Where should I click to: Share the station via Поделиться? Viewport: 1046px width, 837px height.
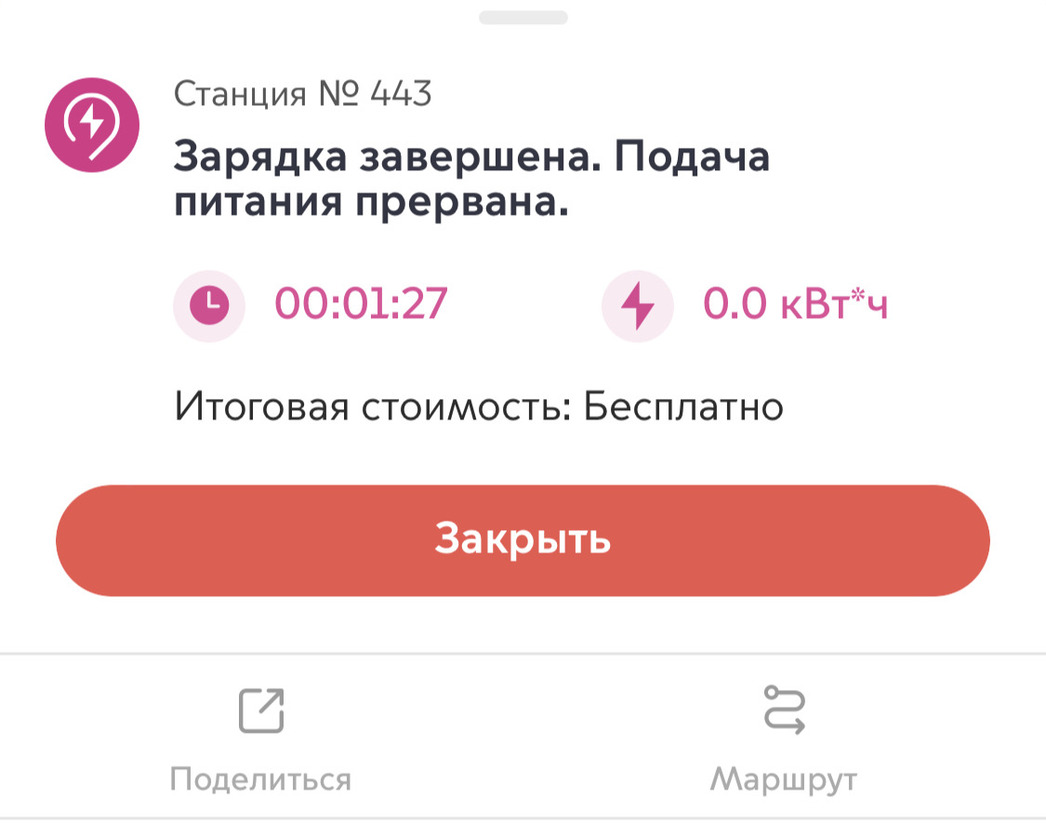coord(261,738)
